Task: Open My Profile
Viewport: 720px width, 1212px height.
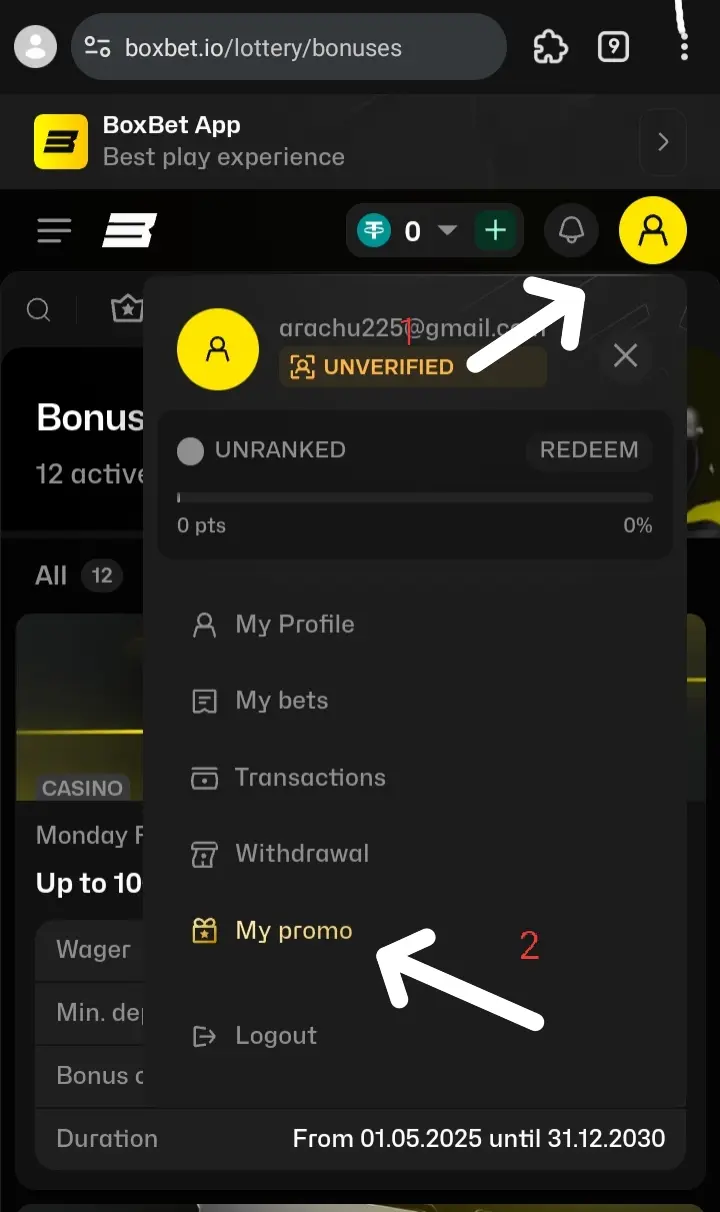Action: click(294, 625)
